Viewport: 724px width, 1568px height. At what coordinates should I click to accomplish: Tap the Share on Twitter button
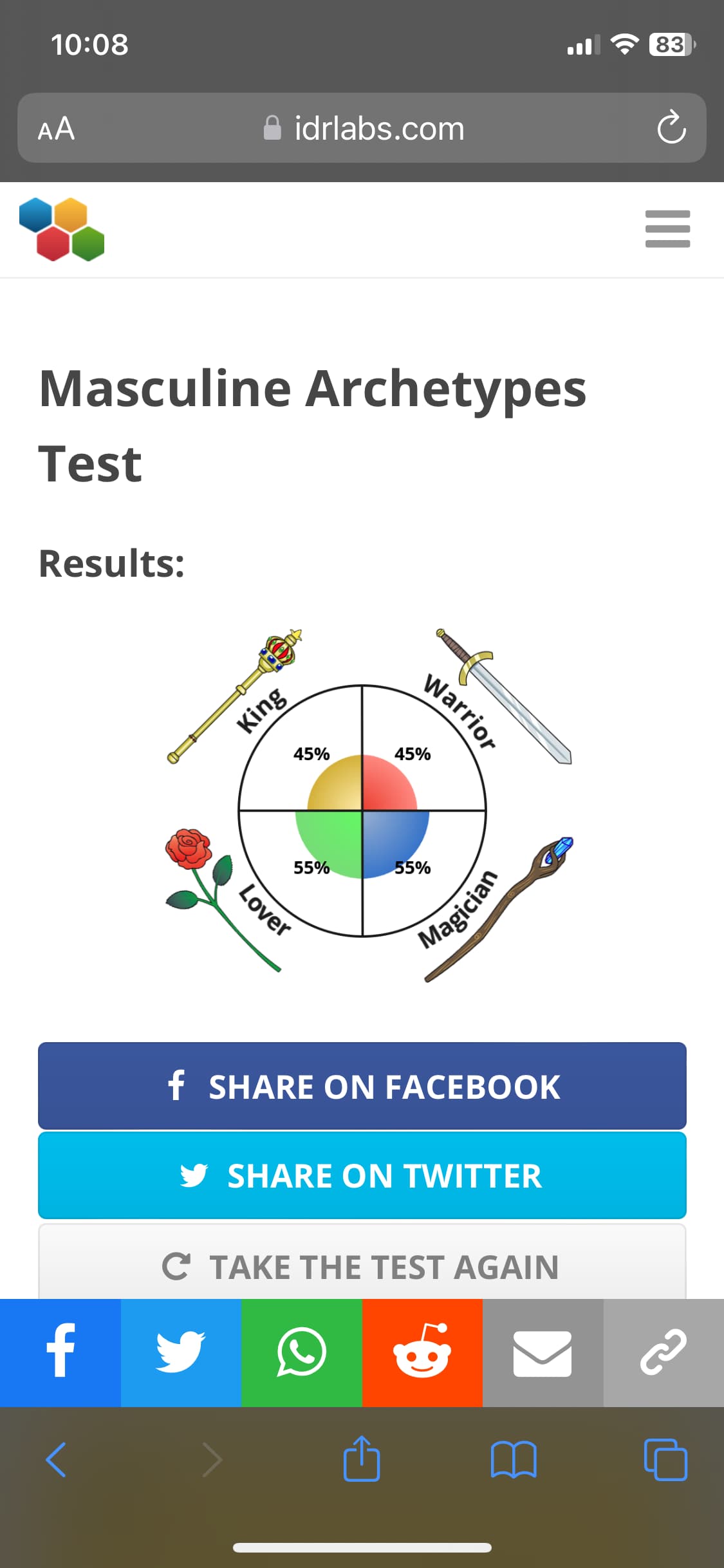(x=362, y=1175)
